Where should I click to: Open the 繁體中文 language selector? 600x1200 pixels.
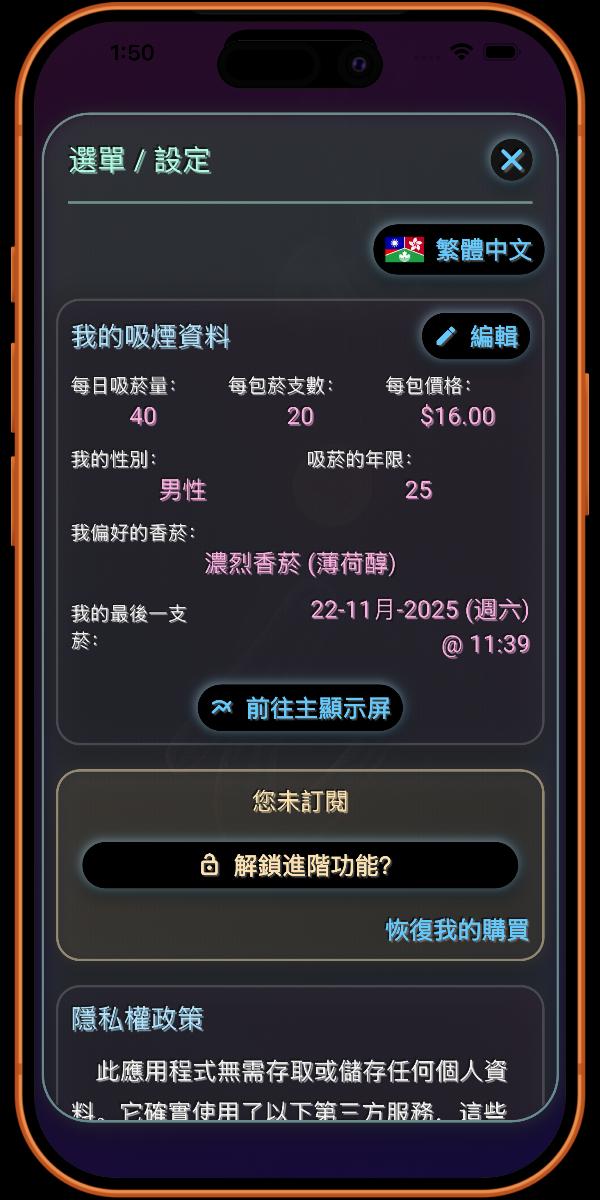click(459, 249)
